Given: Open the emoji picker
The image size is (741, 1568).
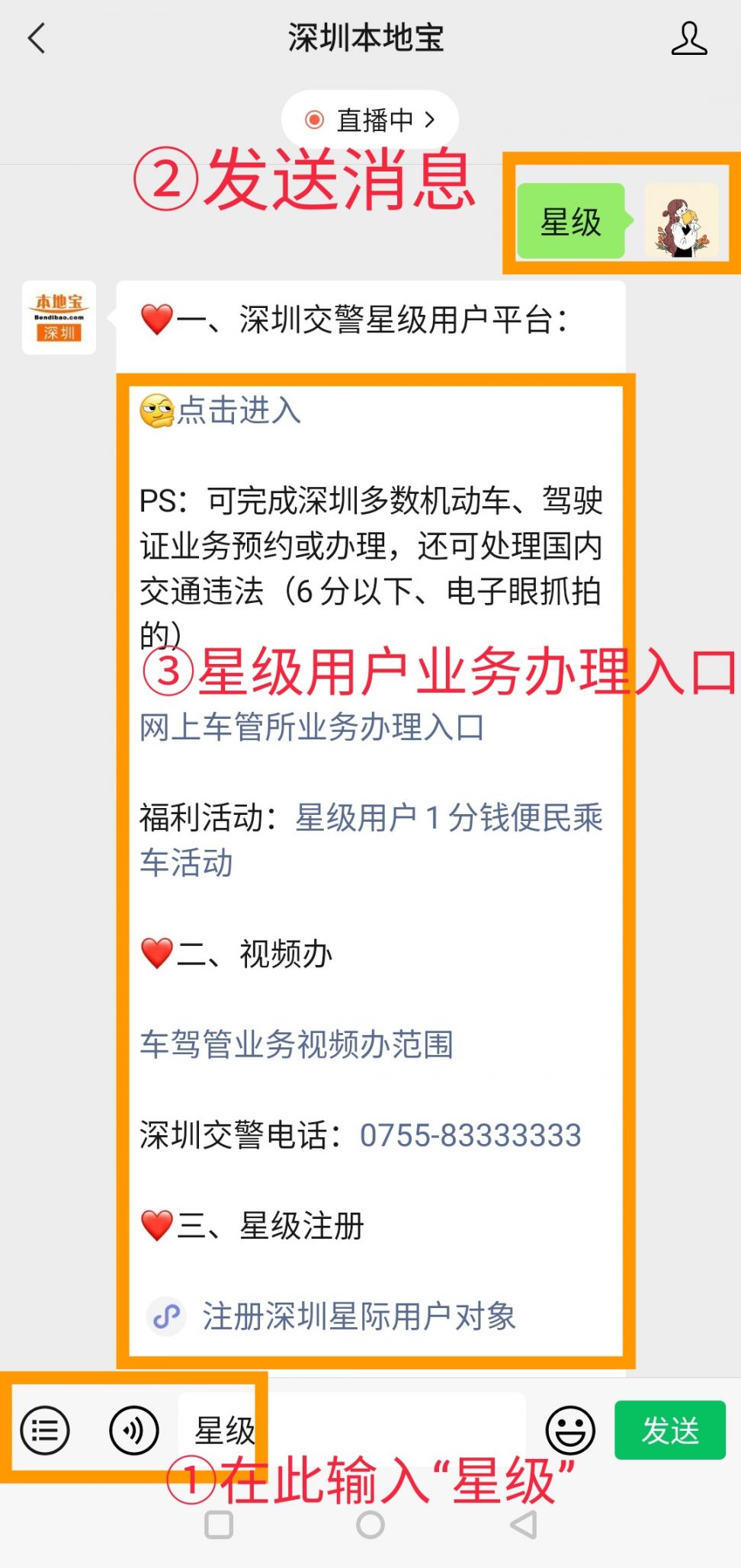Looking at the screenshot, I should click(569, 1430).
